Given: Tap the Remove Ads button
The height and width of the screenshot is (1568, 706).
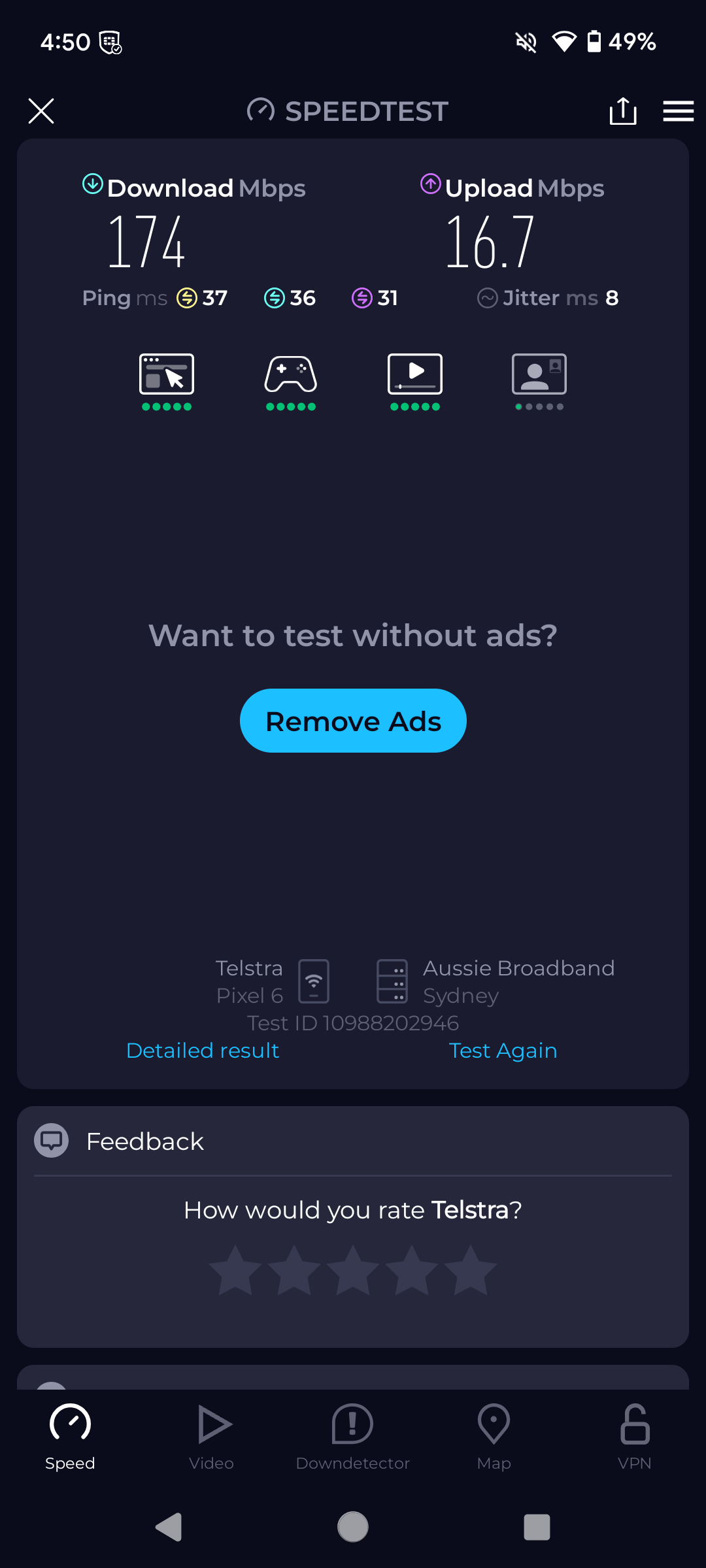Looking at the screenshot, I should point(353,721).
